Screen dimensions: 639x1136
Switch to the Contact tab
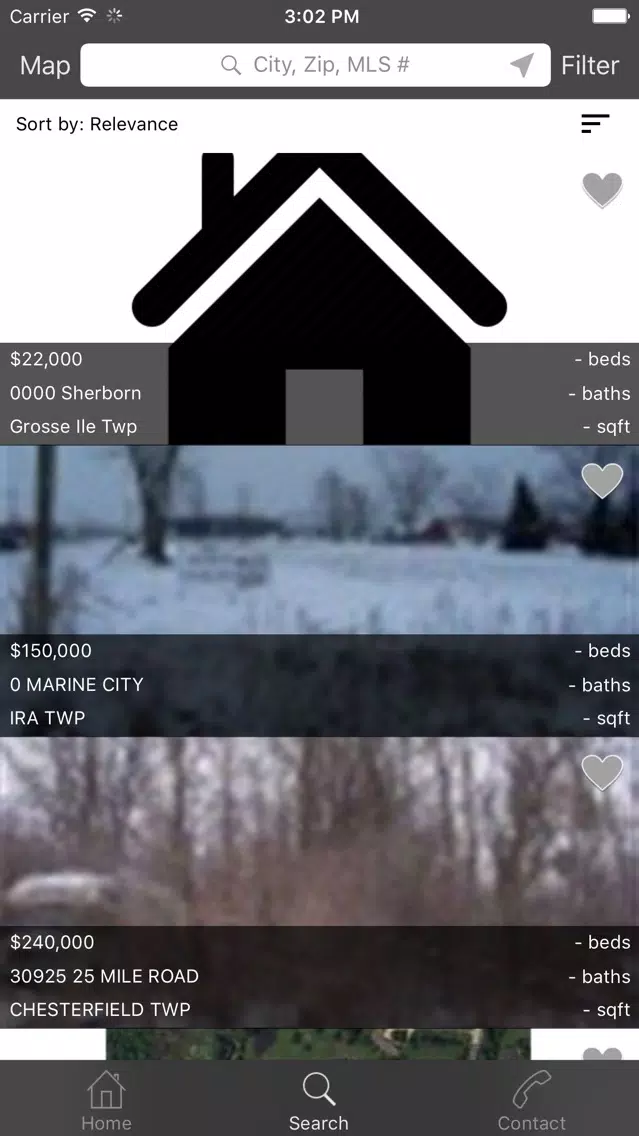click(532, 1100)
